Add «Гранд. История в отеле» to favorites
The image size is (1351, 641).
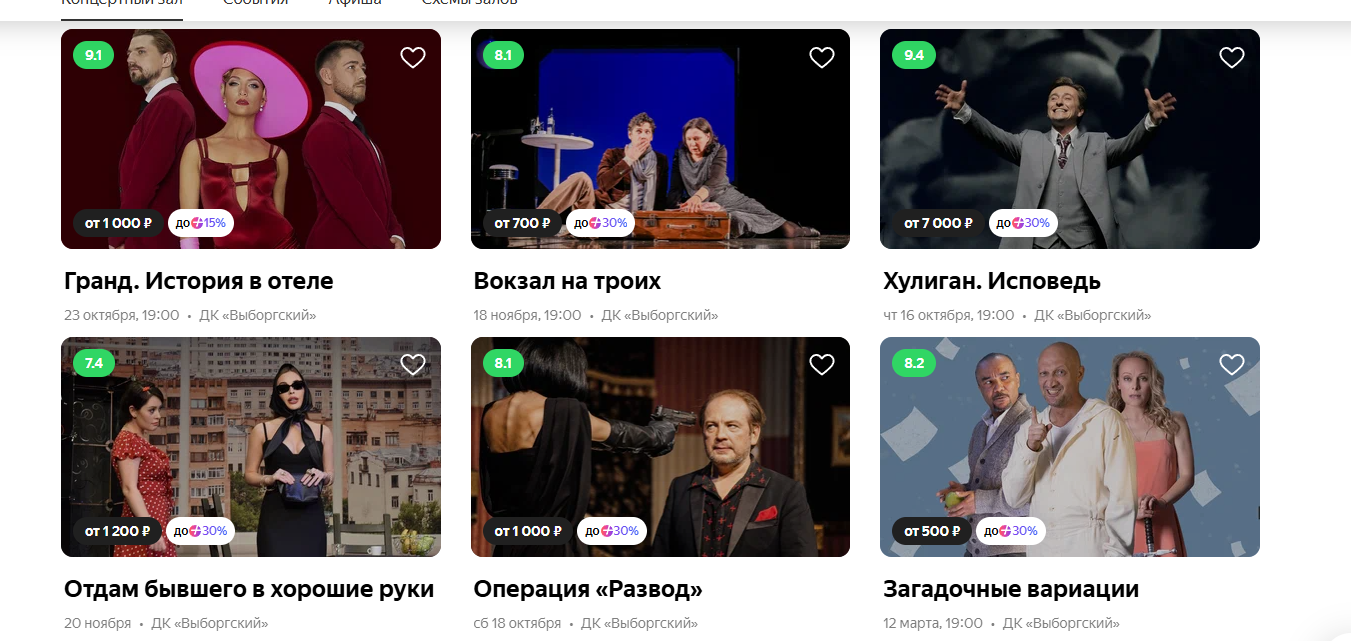pos(413,58)
